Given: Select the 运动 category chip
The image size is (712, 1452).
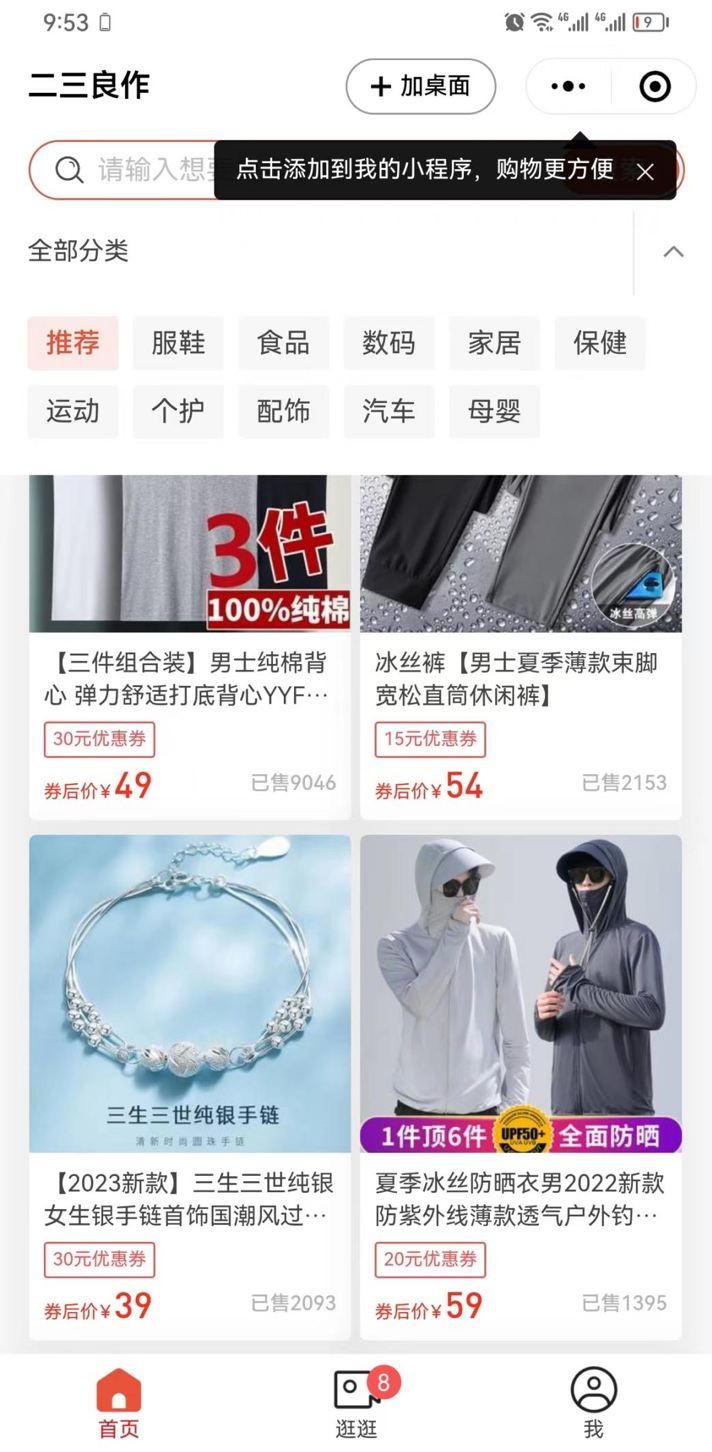Looking at the screenshot, I should pos(73,411).
